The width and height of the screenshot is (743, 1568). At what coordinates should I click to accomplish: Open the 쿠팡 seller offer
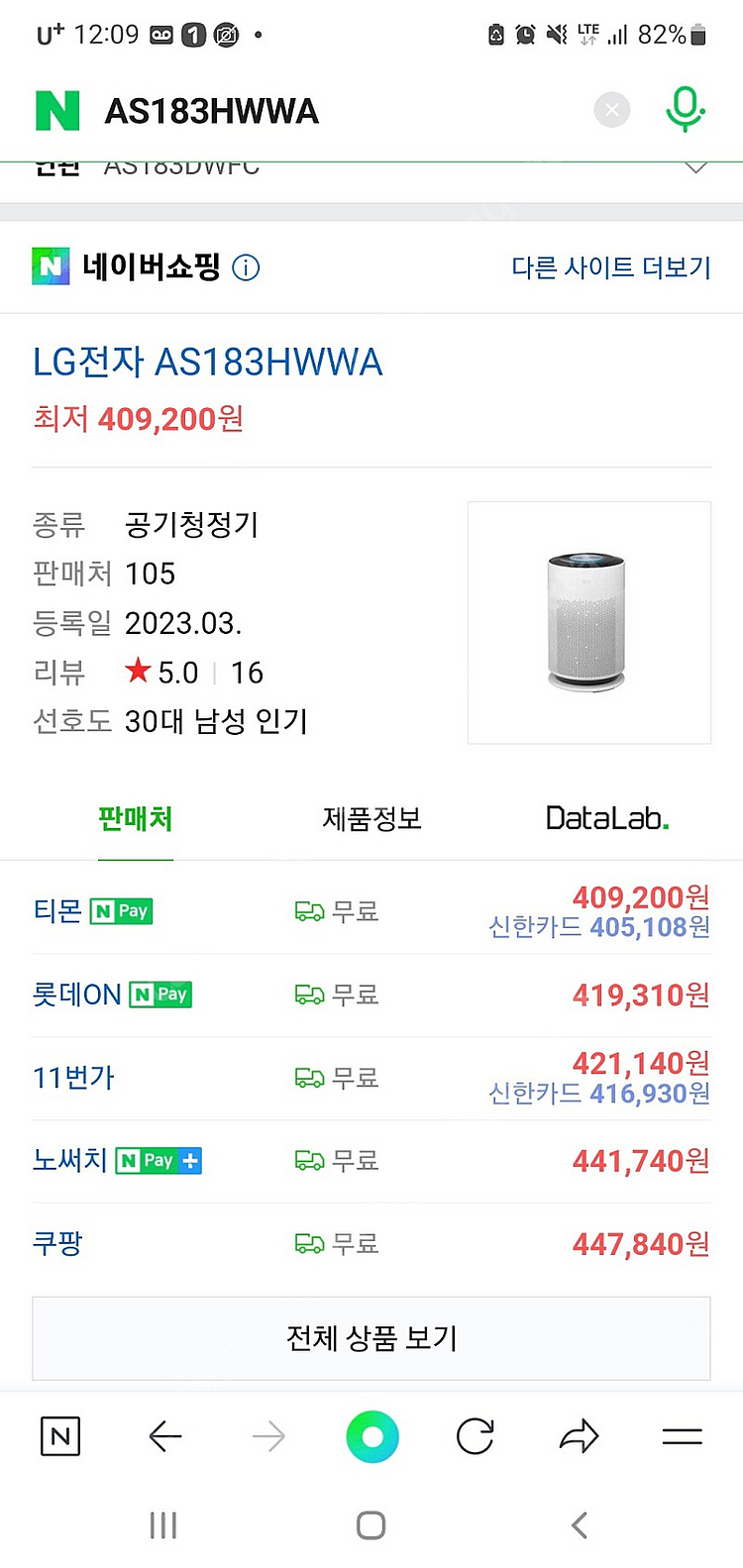(371, 1244)
